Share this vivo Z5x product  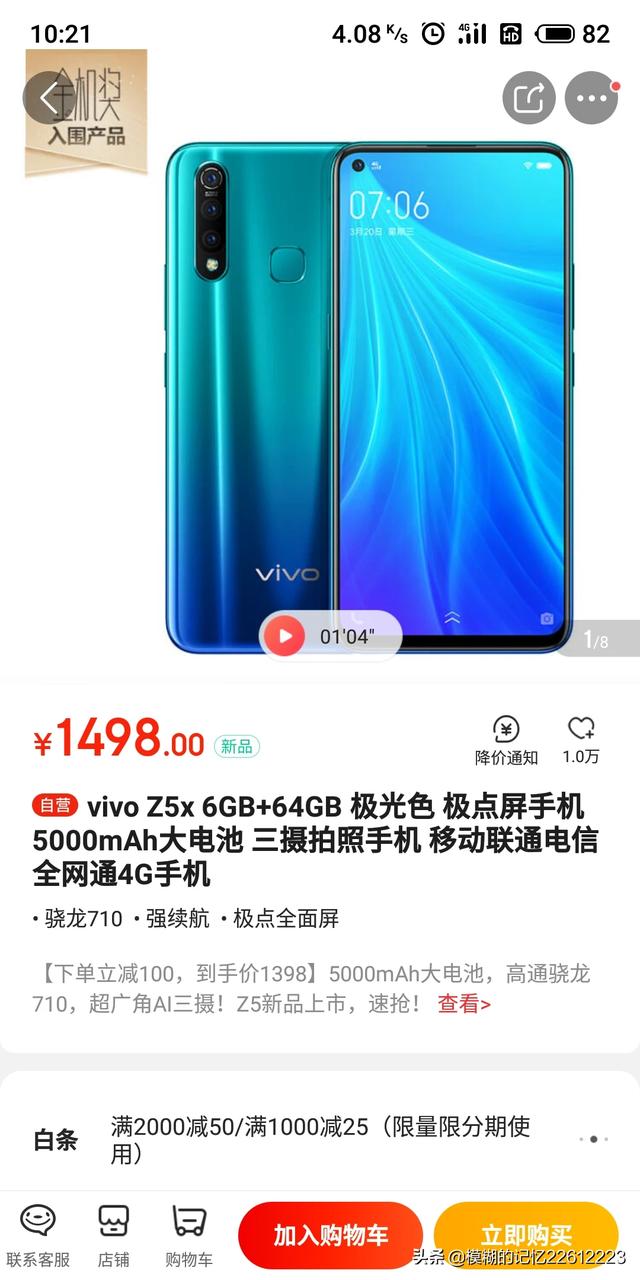(x=529, y=98)
